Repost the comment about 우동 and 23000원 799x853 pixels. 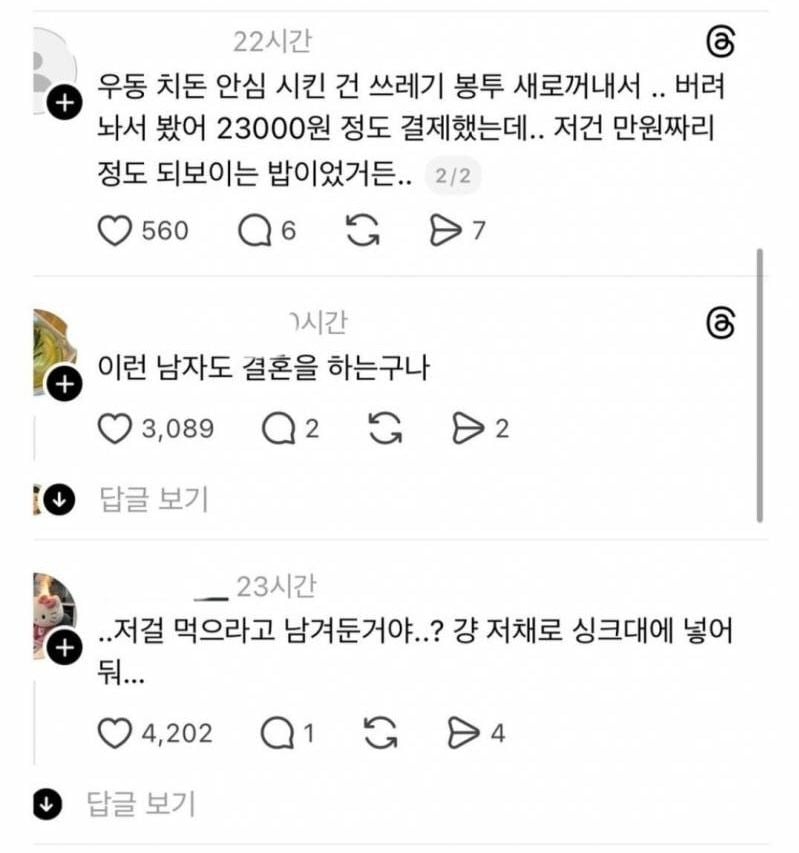tap(362, 231)
